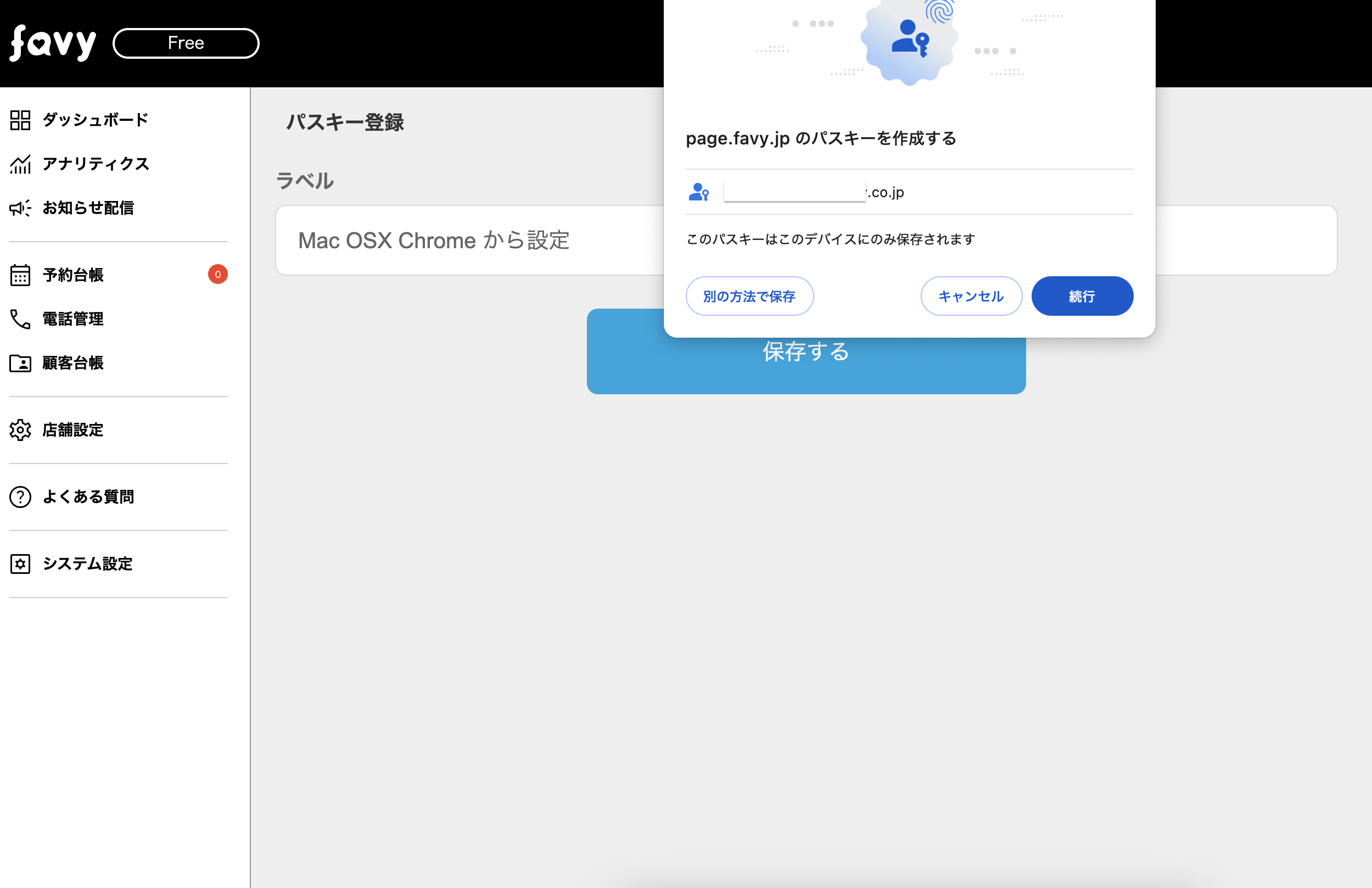Tap the favy logo

point(53,43)
